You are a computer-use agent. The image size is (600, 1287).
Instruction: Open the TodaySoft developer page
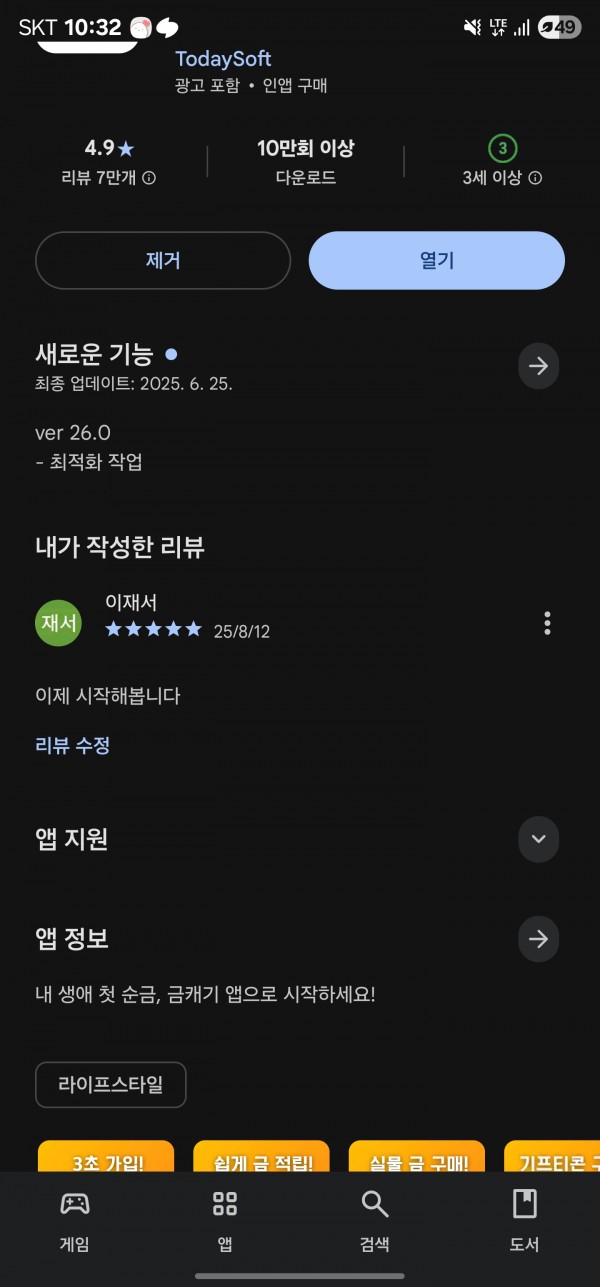tap(223, 59)
